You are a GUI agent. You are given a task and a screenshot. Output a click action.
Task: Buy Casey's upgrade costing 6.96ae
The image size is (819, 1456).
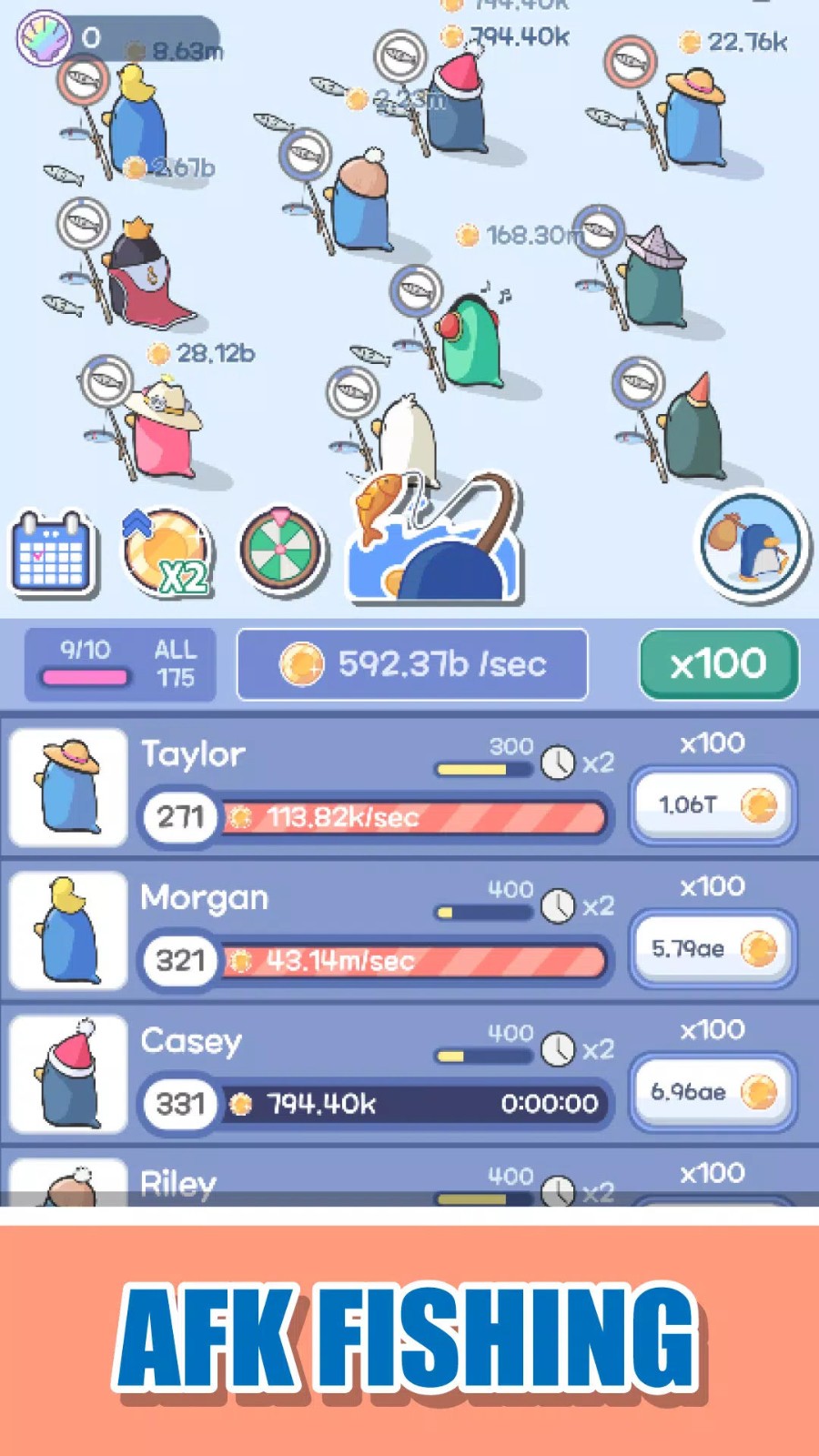click(x=713, y=1092)
